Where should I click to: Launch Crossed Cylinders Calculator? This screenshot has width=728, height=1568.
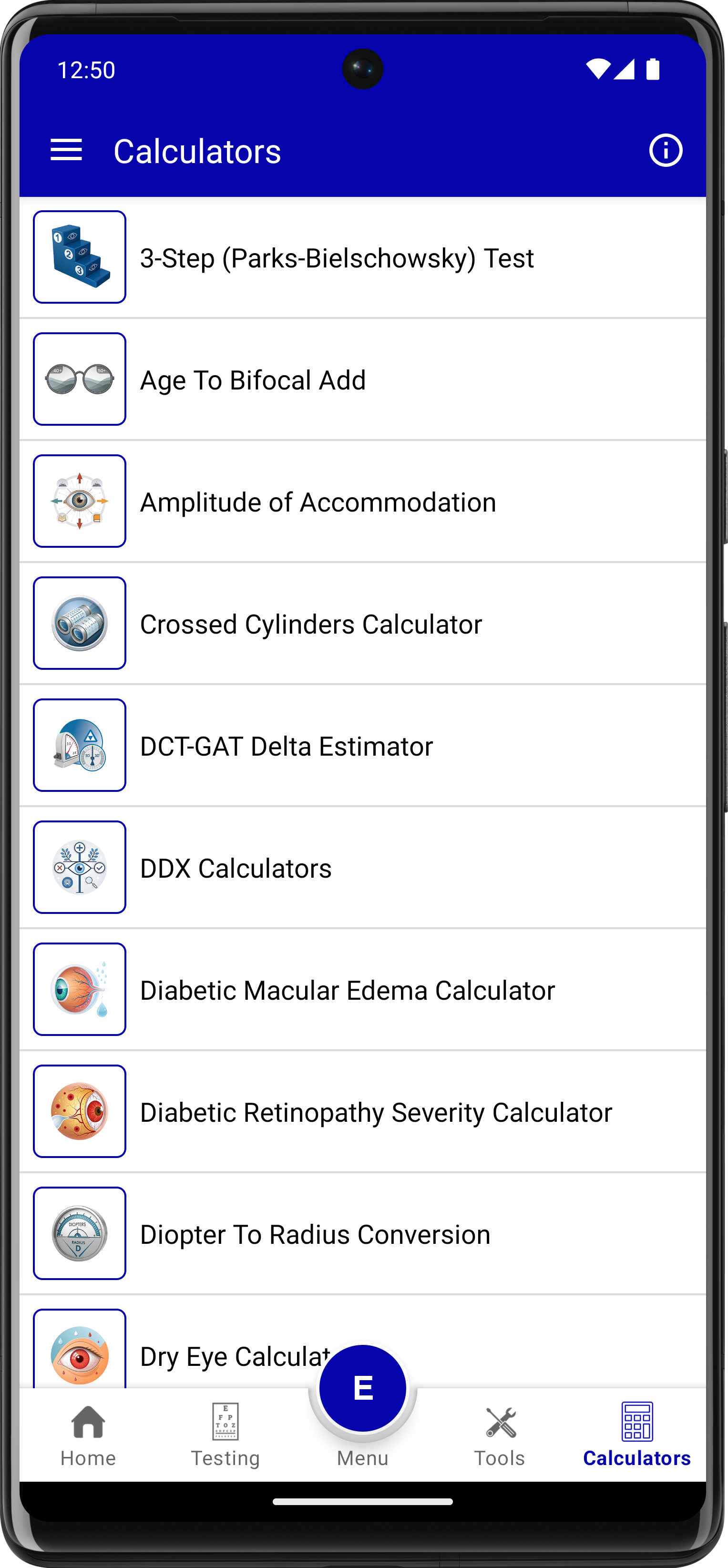click(363, 623)
